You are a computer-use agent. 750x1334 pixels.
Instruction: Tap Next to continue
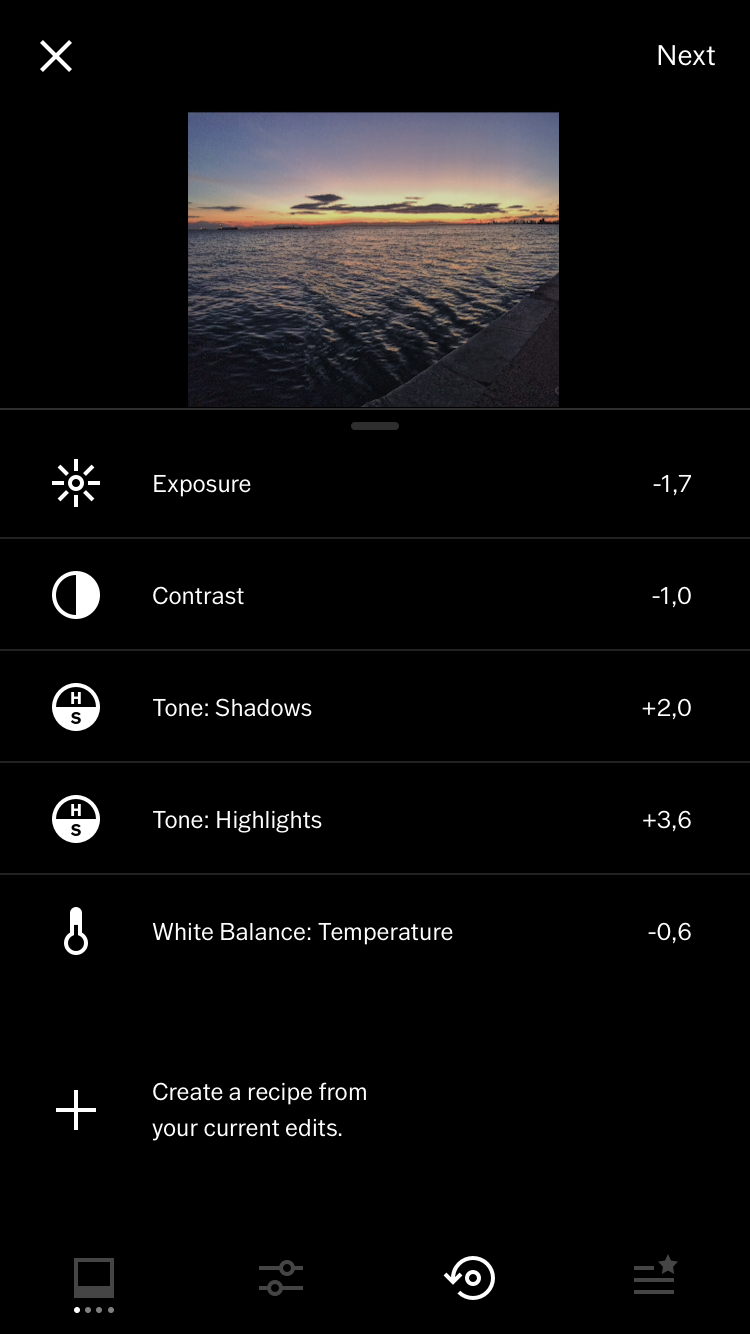pos(685,56)
